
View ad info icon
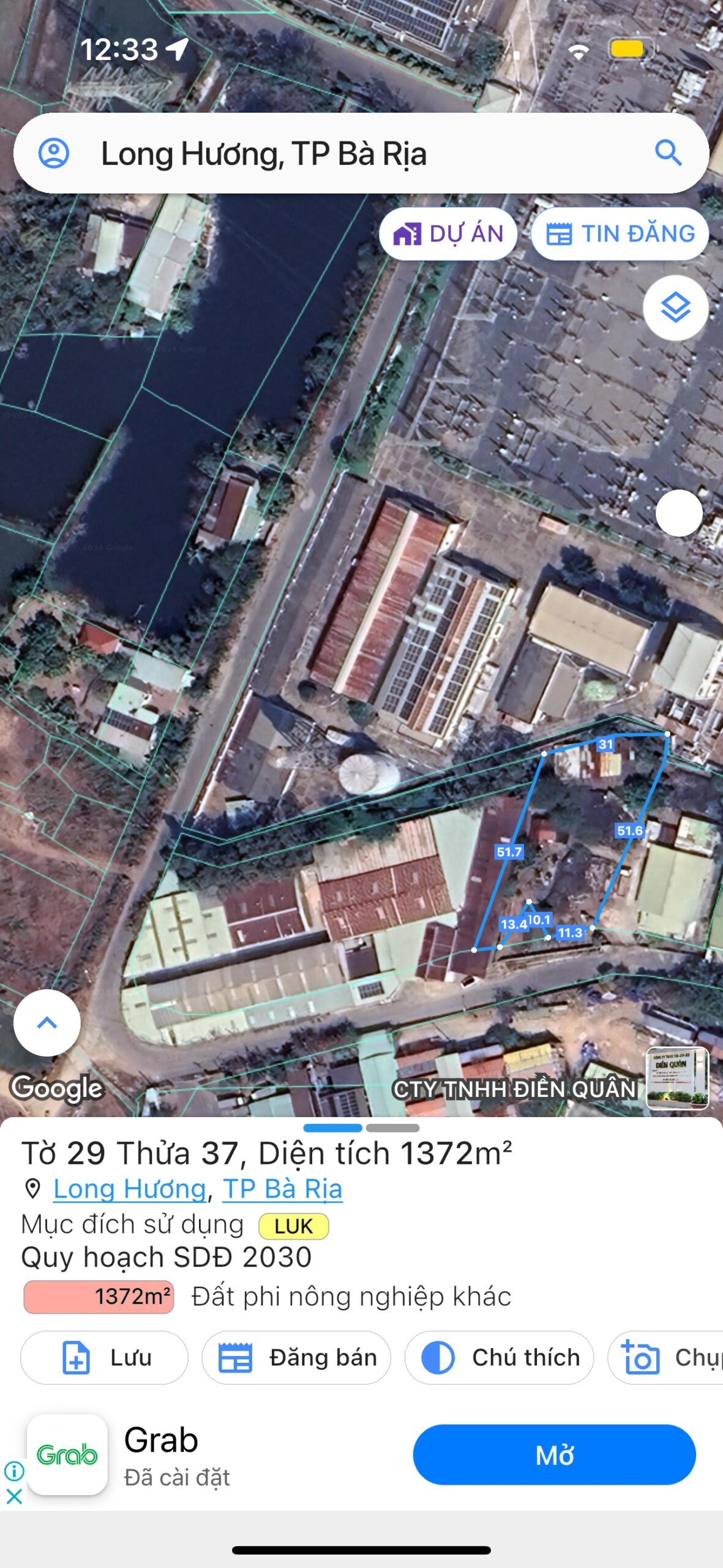(13, 1471)
